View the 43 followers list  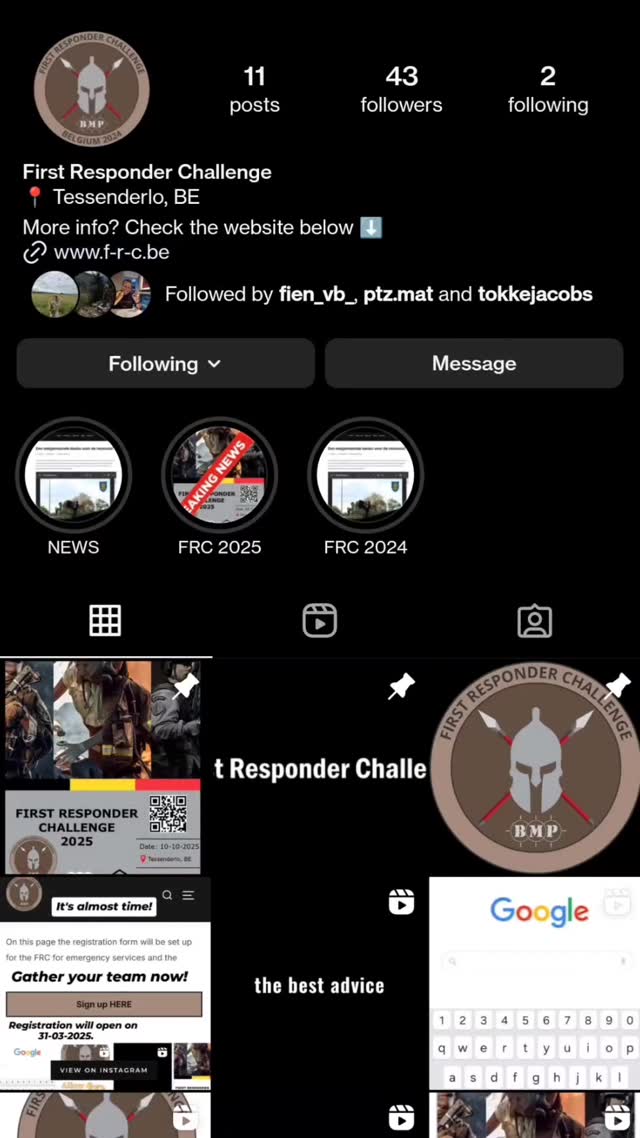401,90
